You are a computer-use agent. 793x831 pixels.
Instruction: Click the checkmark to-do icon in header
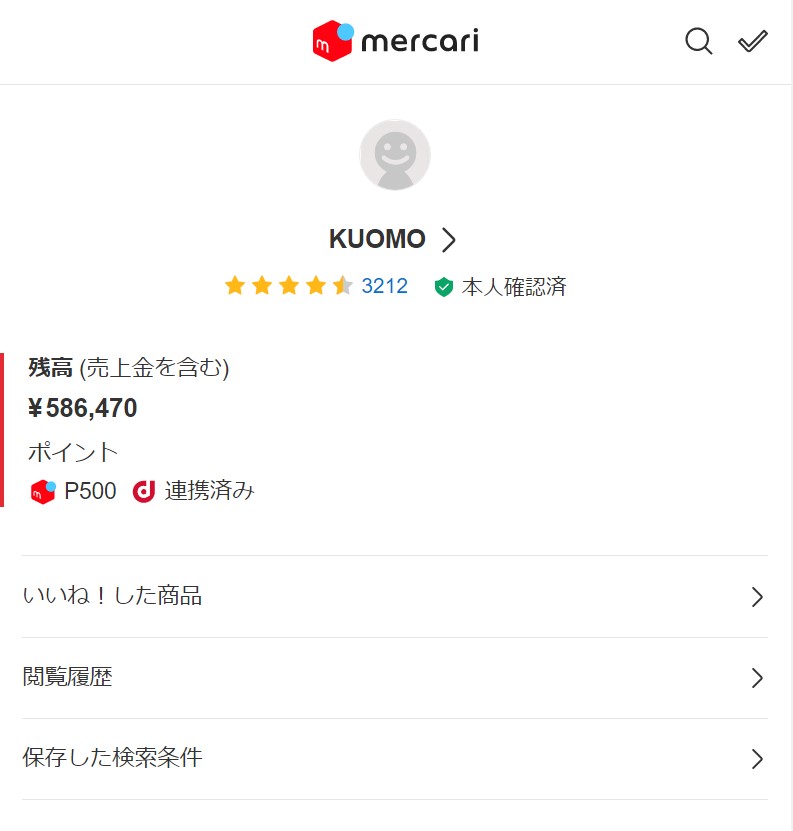click(752, 42)
